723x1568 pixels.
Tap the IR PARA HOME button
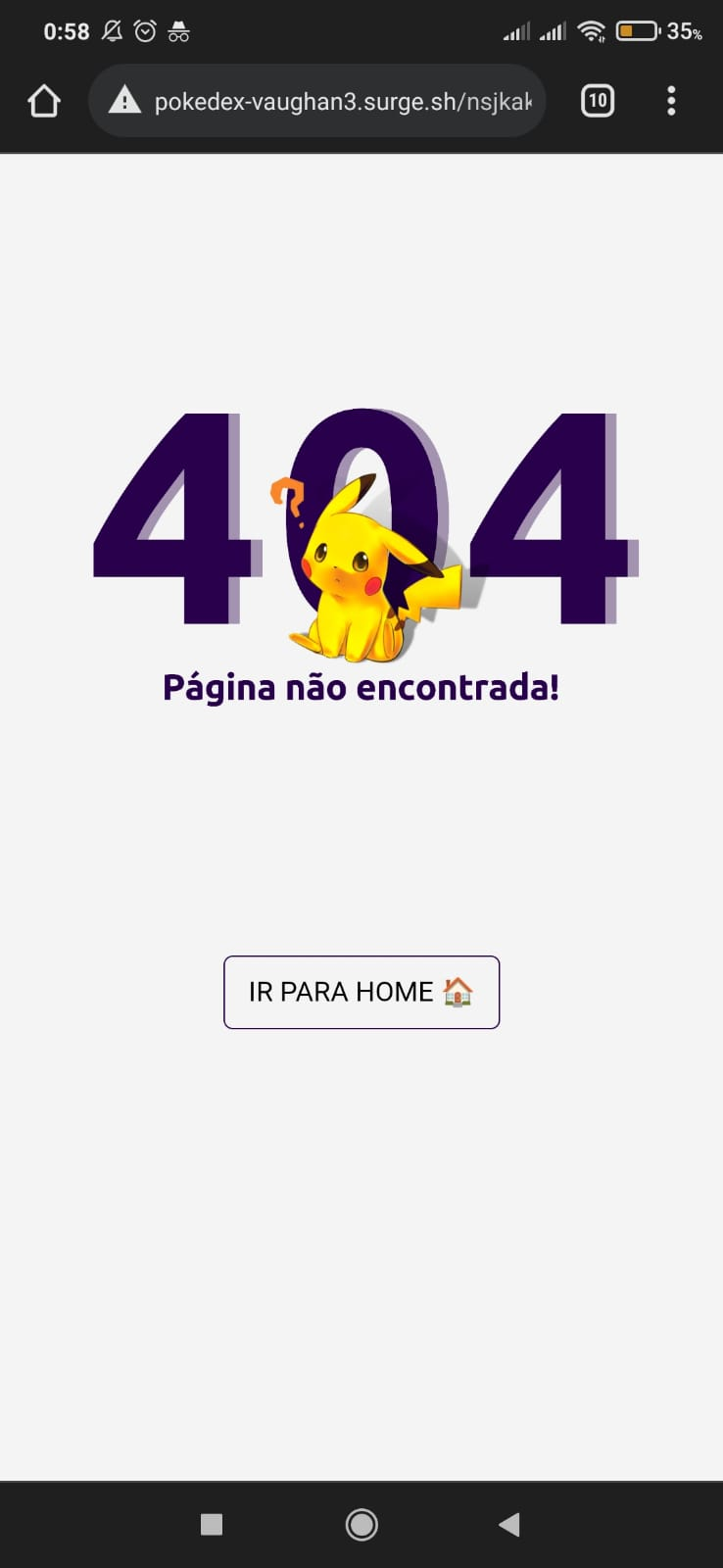pyautogui.click(x=361, y=992)
